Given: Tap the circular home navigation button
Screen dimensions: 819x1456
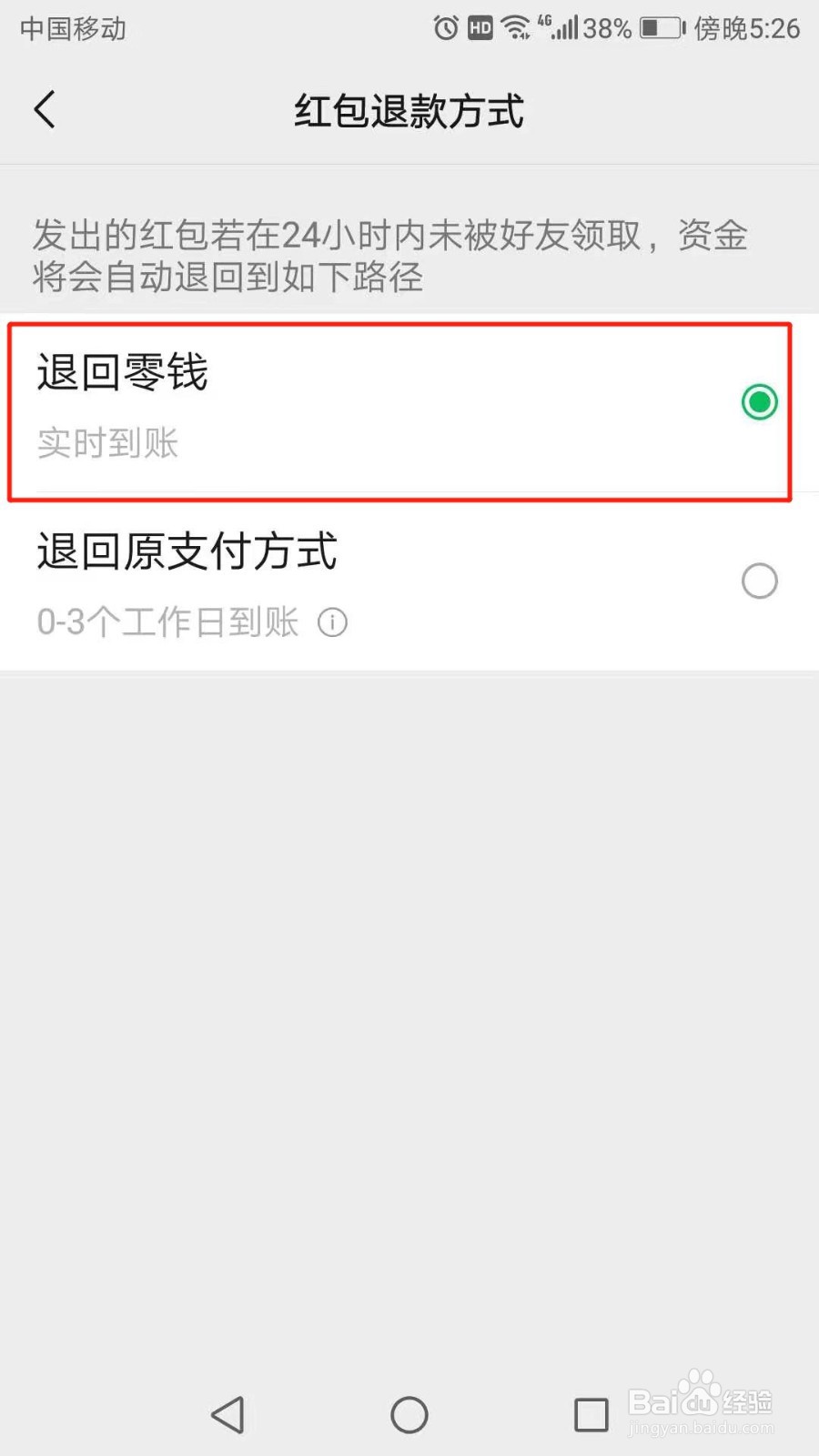Looking at the screenshot, I should (409, 1414).
